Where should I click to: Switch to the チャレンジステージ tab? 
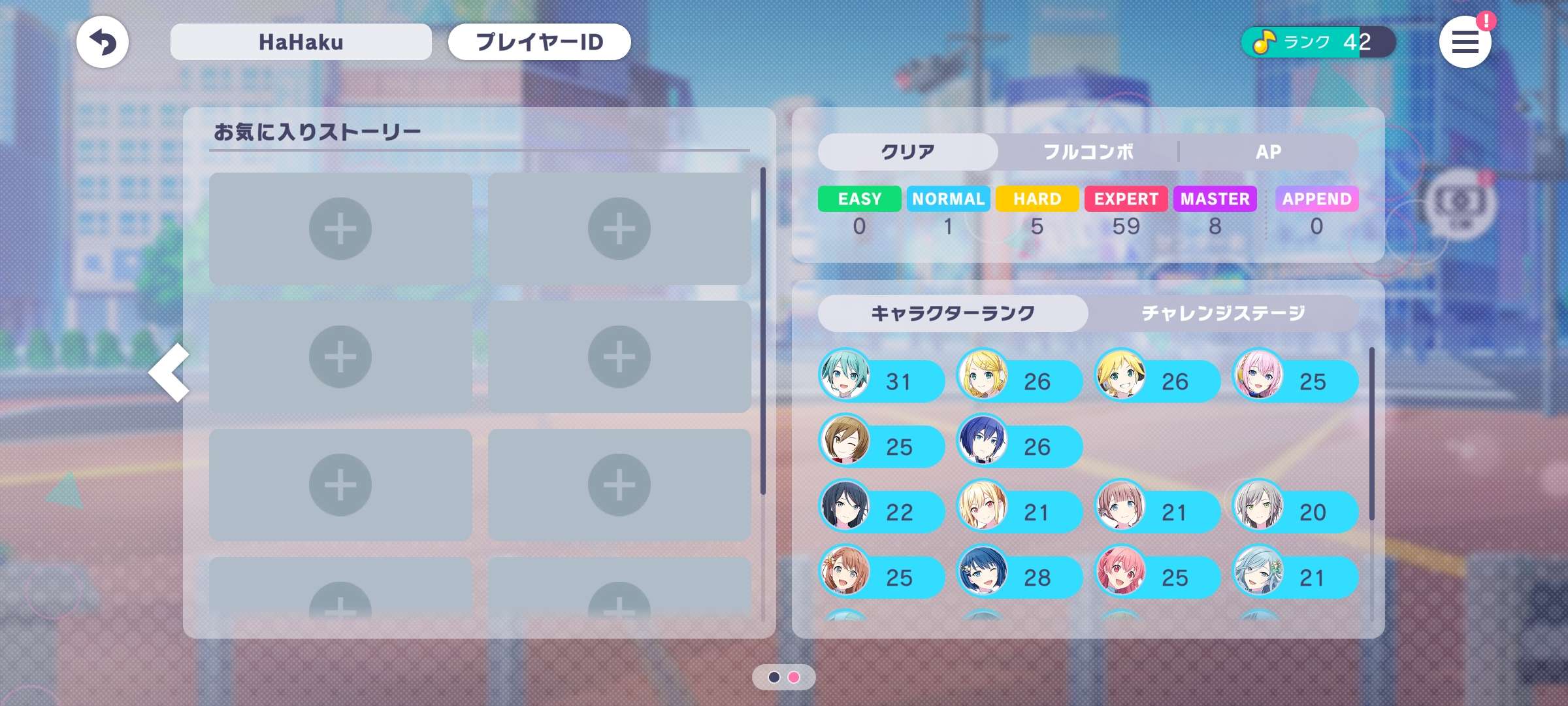click(1223, 313)
